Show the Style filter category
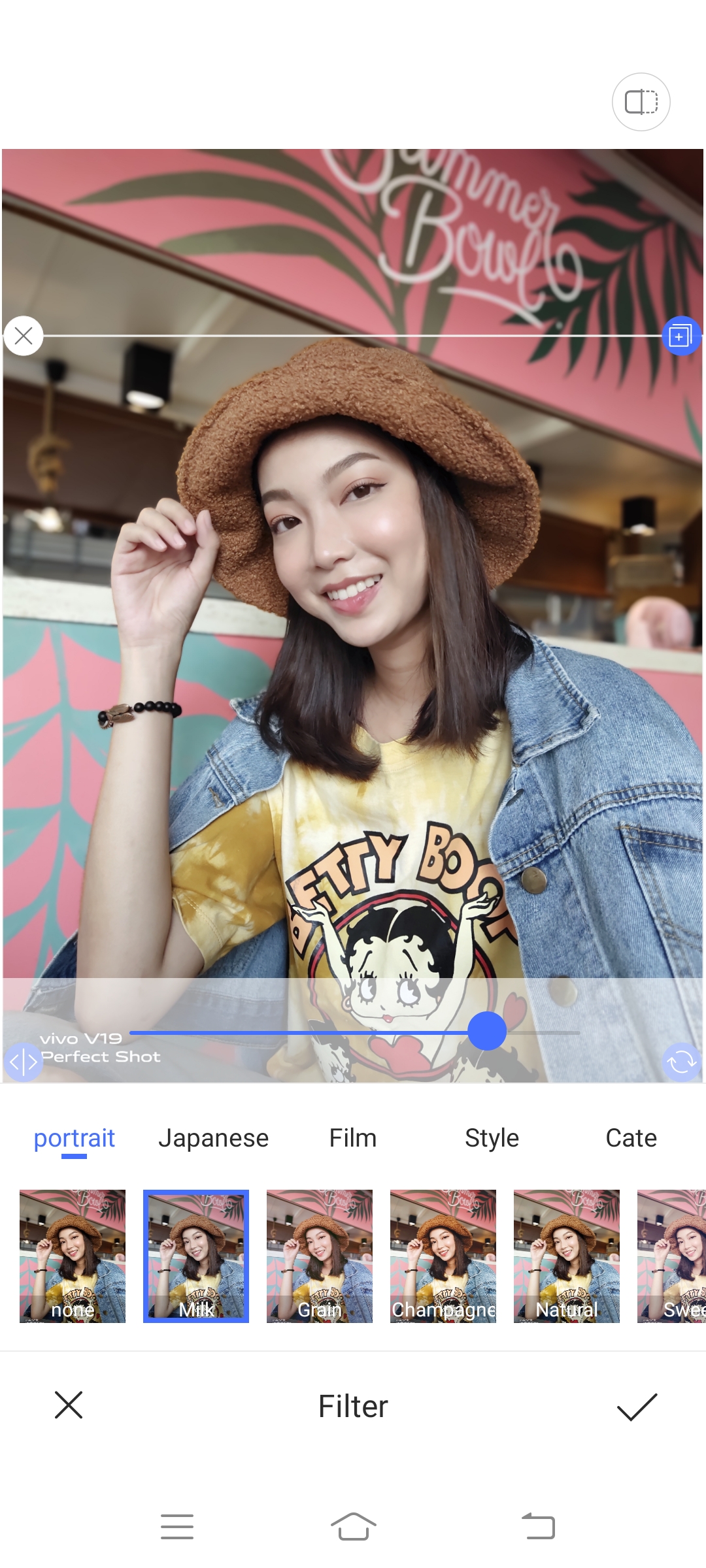The image size is (706, 1568). click(x=492, y=1138)
